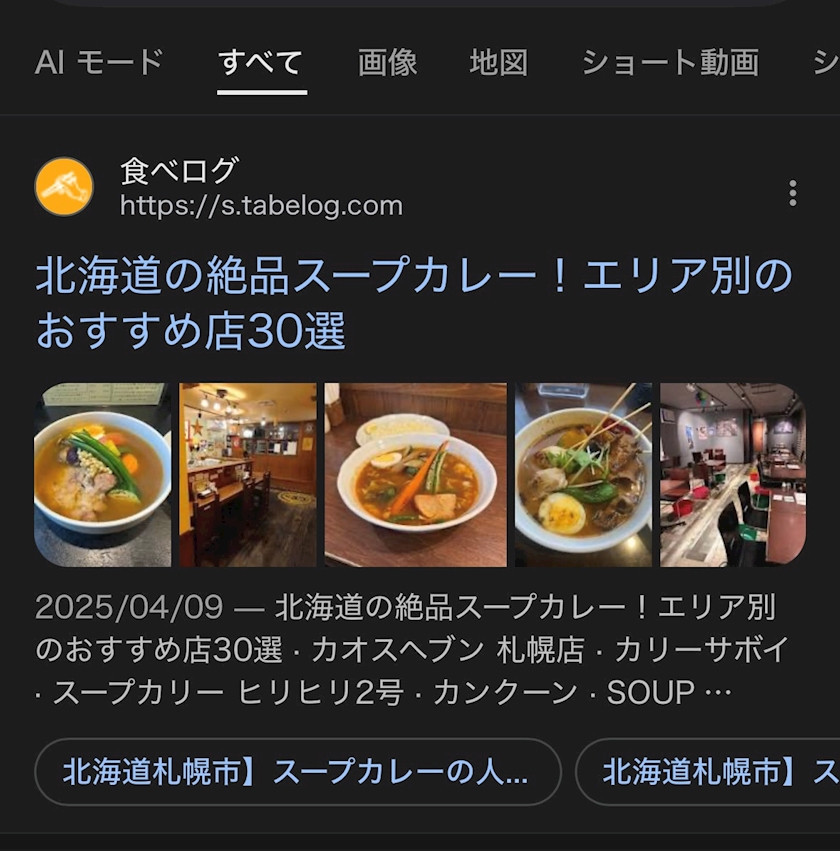Switch to the 画像 tab
The image size is (840, 851).
(387, 62)
